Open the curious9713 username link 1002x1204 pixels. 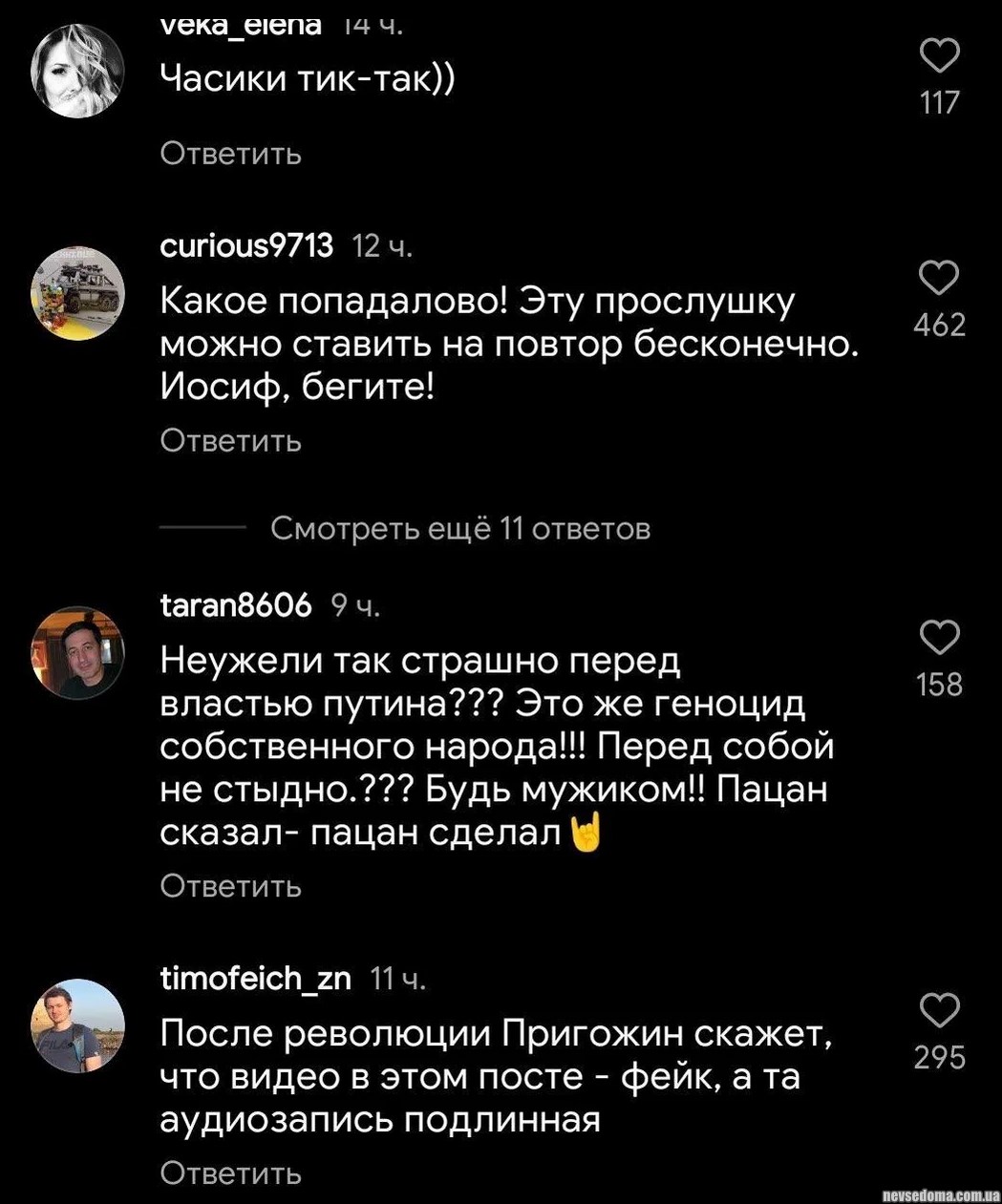[x=246, y=246]
